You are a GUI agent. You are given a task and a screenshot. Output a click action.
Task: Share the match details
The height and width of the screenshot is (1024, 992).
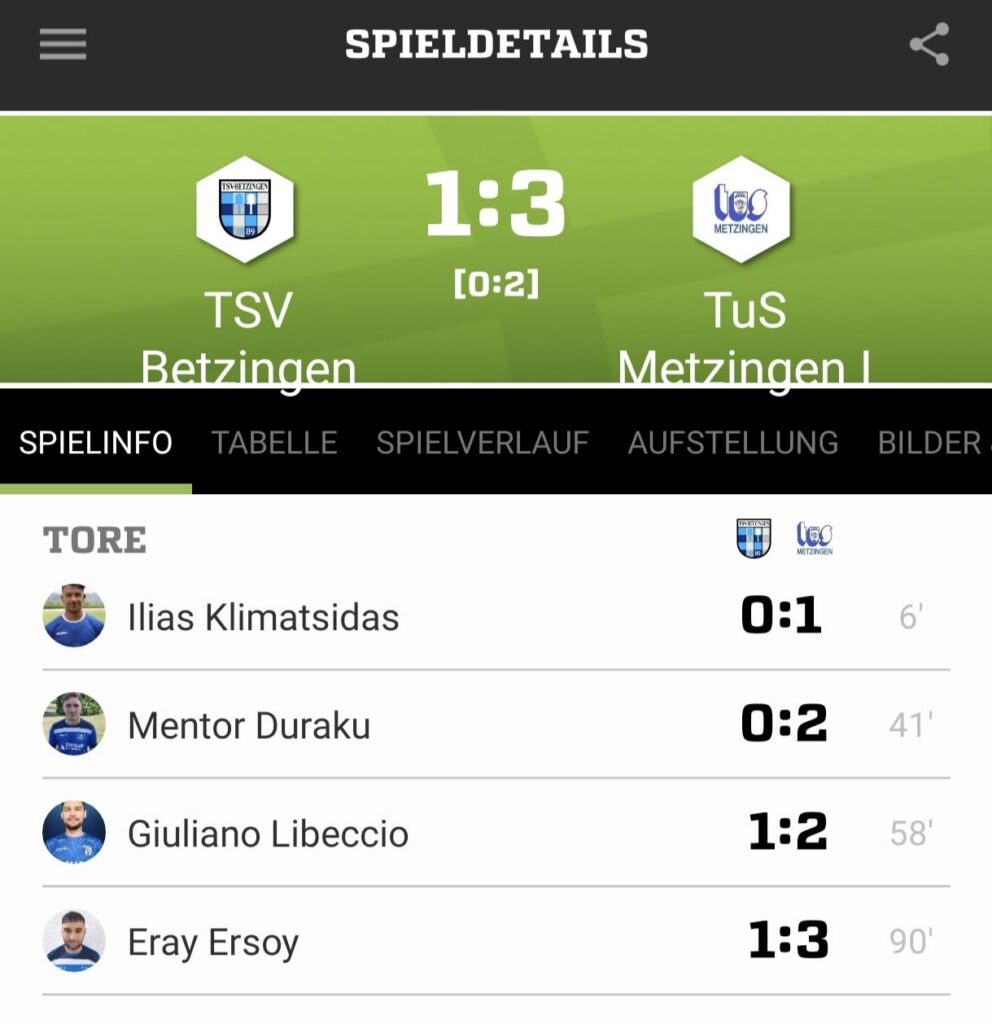coord(928,45)
